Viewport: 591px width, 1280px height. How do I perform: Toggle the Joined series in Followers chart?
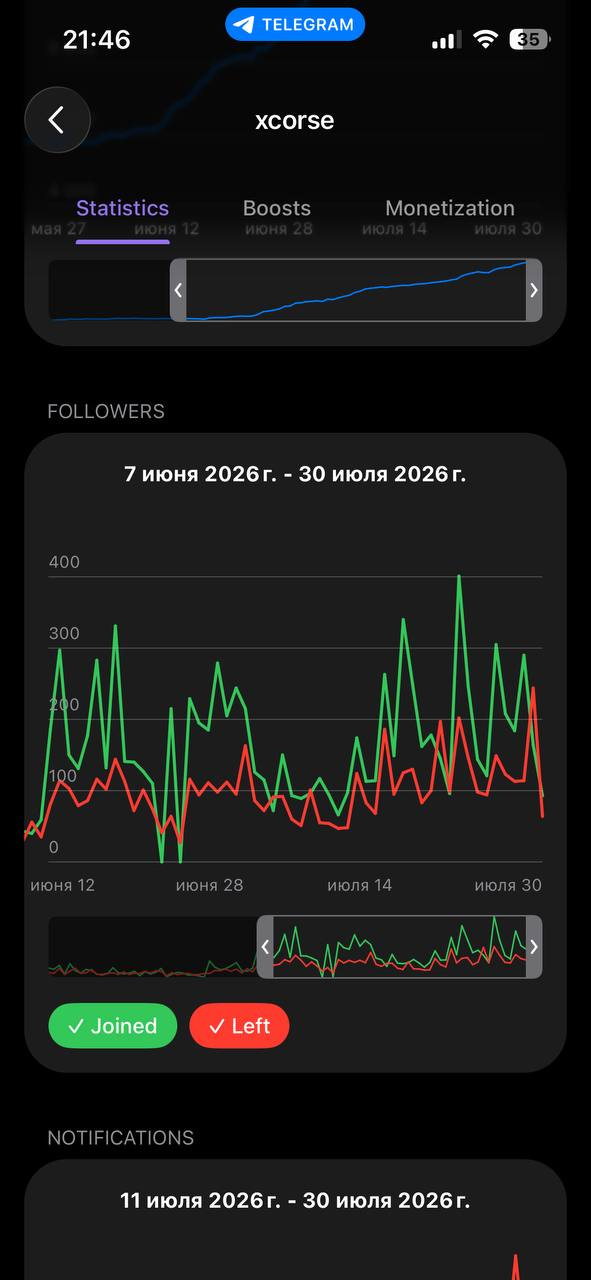click(113, 1026)
